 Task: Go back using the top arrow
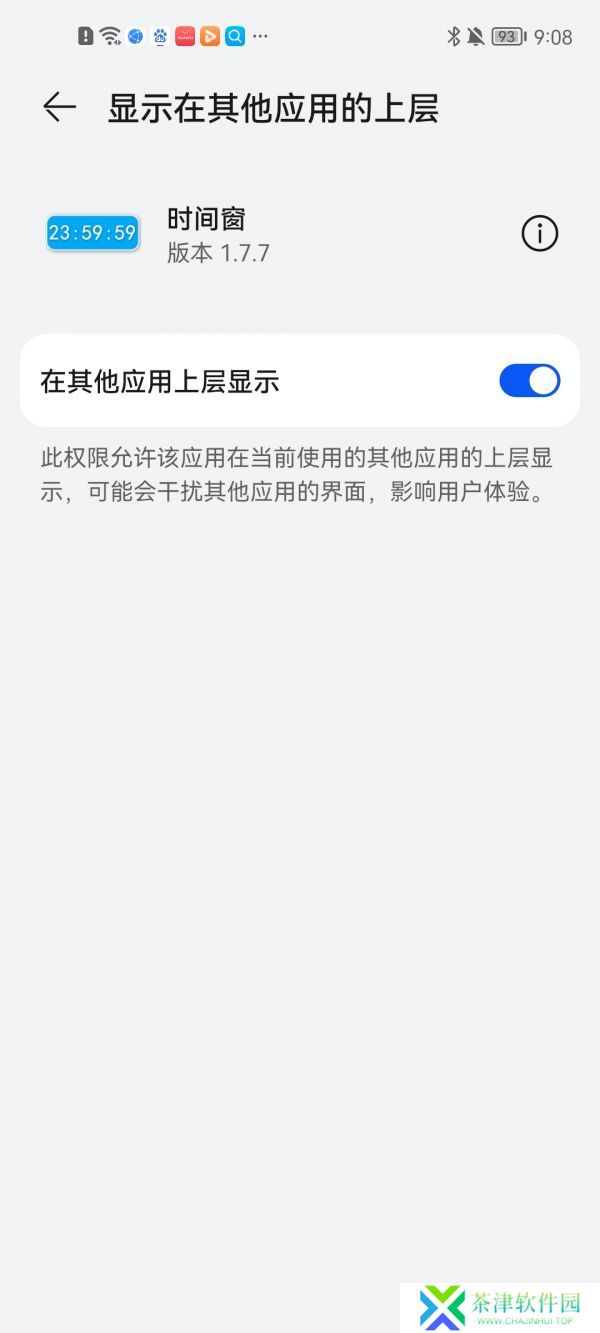[x=59, y=108]
